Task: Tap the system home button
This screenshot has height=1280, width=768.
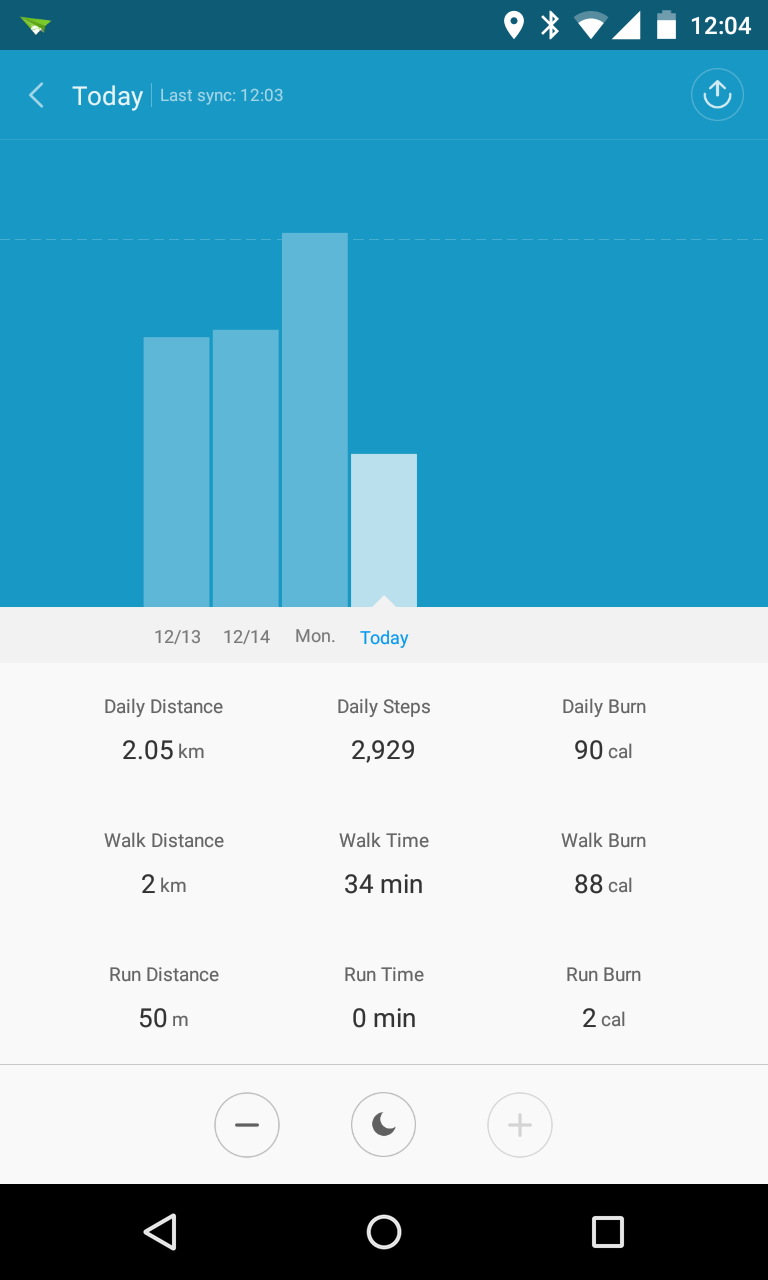Action: point(384,1232)
